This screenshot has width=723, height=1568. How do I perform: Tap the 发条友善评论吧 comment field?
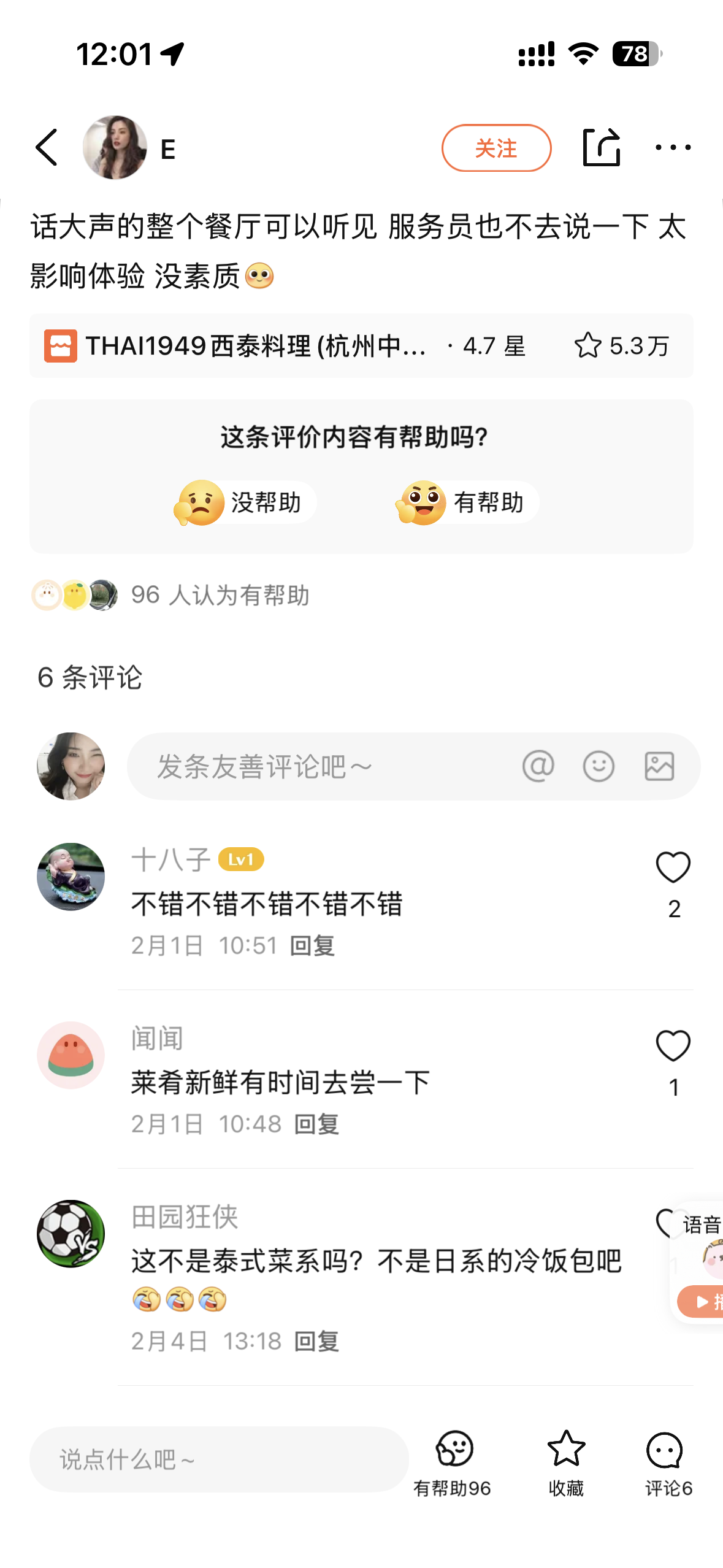(x=319, y=766)
